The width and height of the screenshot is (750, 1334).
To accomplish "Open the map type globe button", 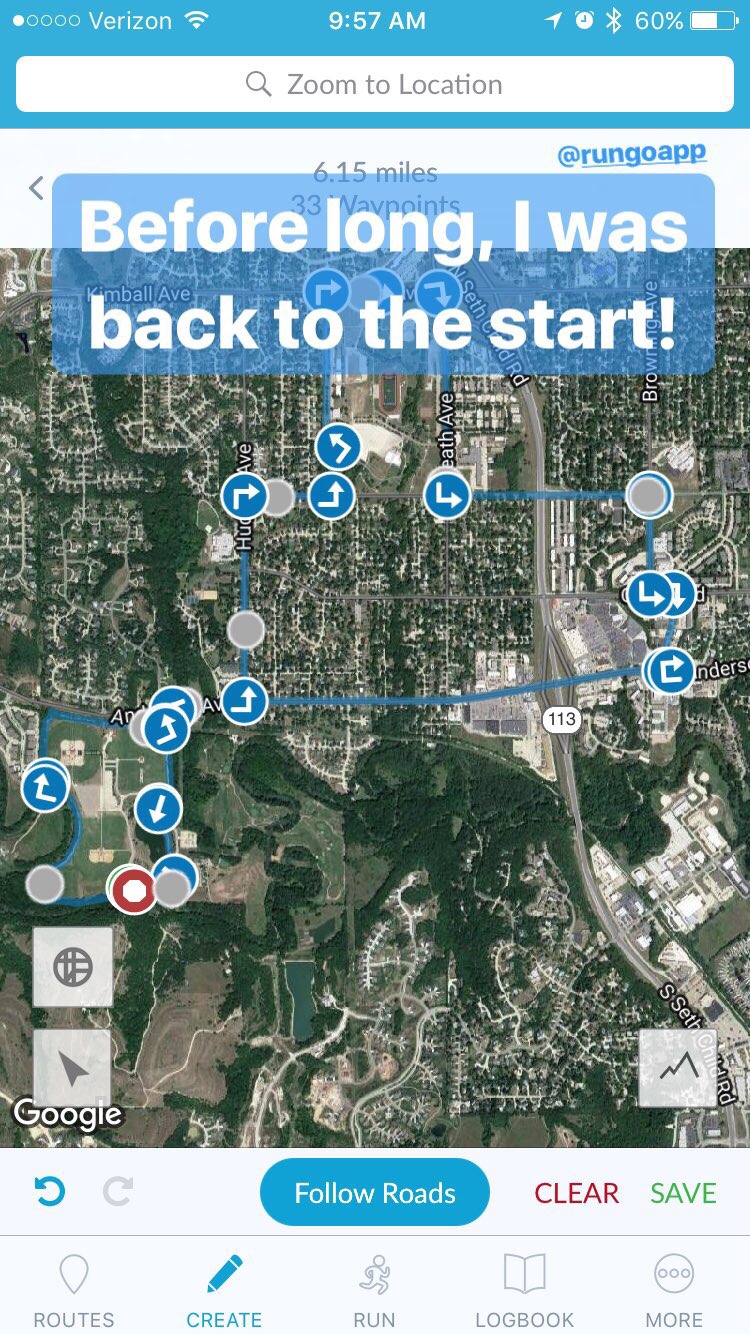I will [73, 967].
